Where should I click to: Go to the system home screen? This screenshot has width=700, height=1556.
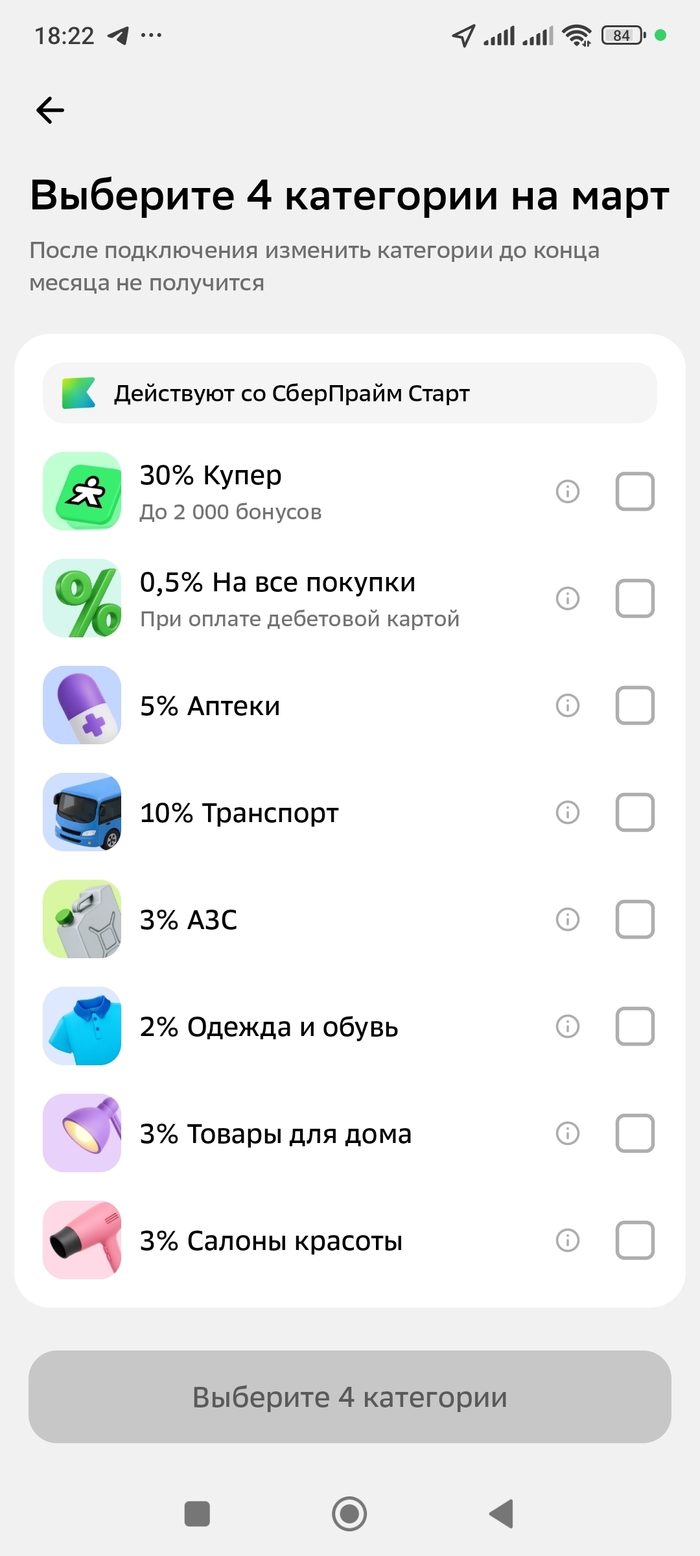[x=349, y=1514]
